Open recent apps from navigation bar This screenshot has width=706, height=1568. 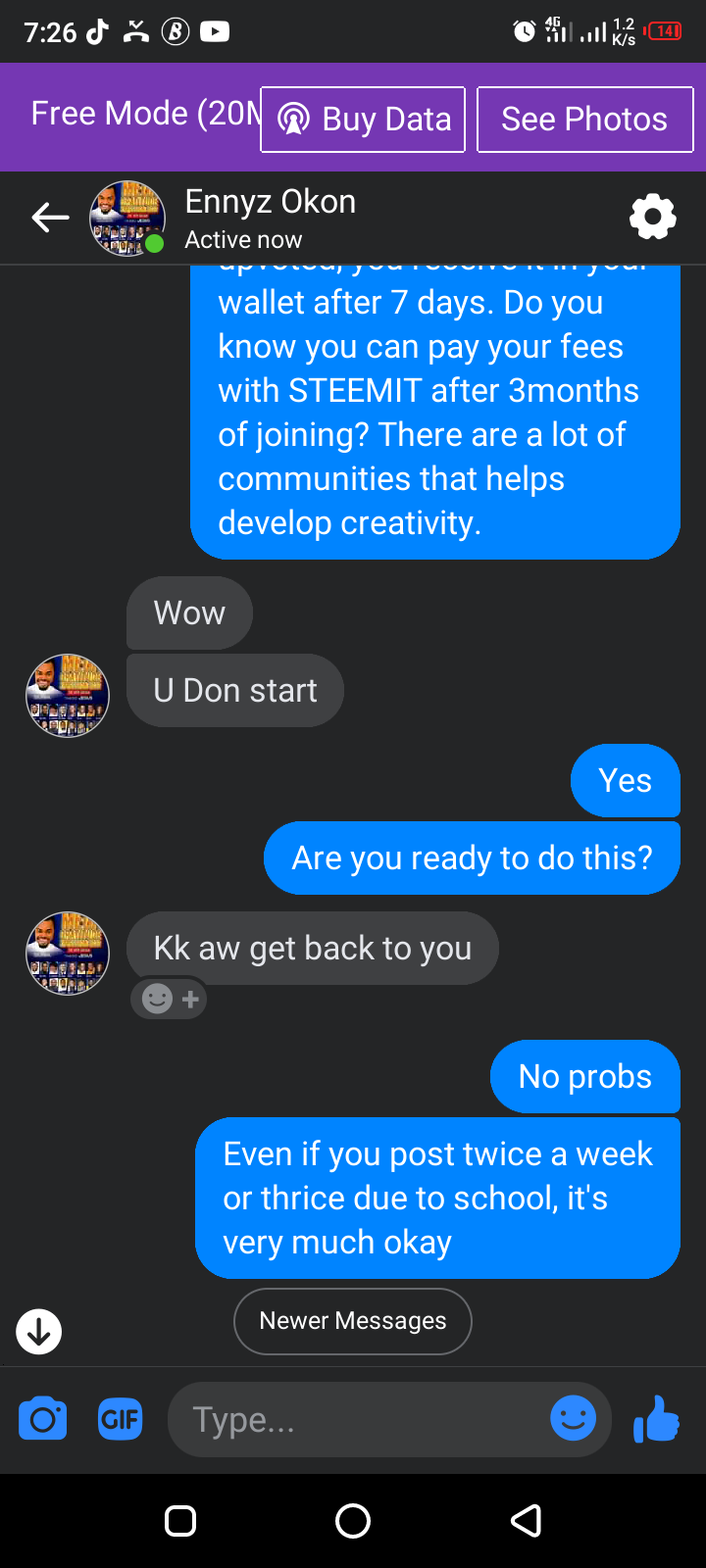[180, 1521]
